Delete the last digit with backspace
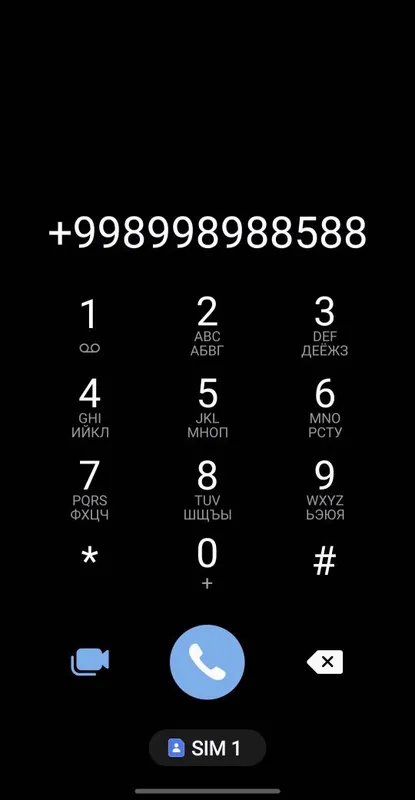The height and width of the screenshot is (800, 415). pyautogui.click(x=325, y=662)
